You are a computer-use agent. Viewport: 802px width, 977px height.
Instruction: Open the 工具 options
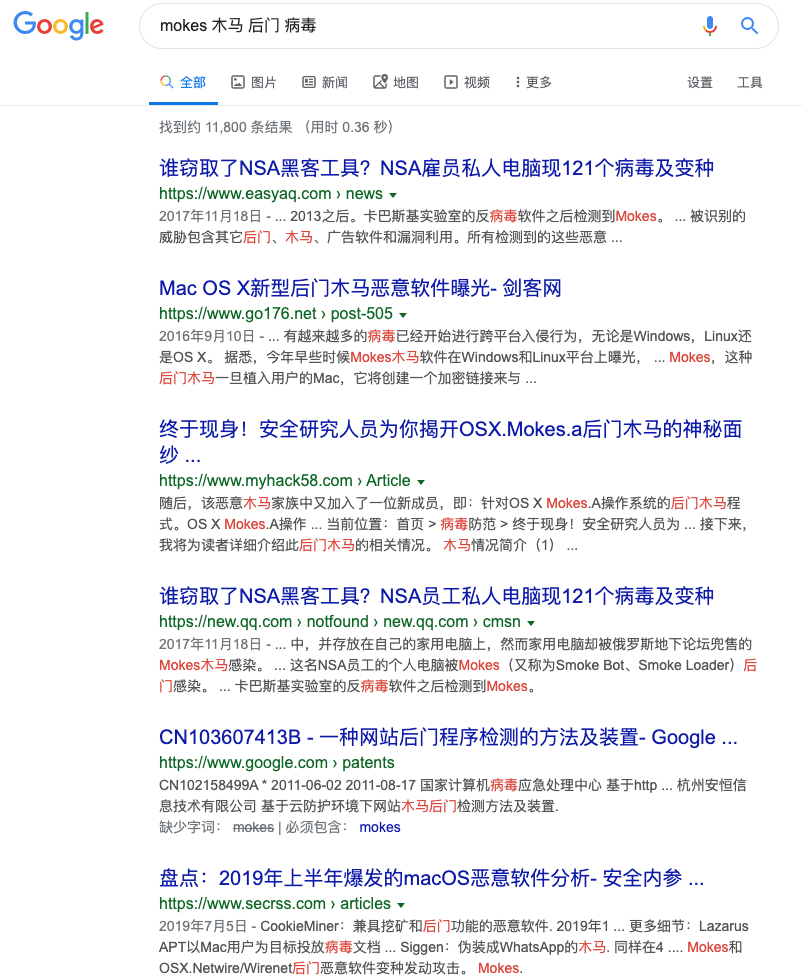(750, 83)
